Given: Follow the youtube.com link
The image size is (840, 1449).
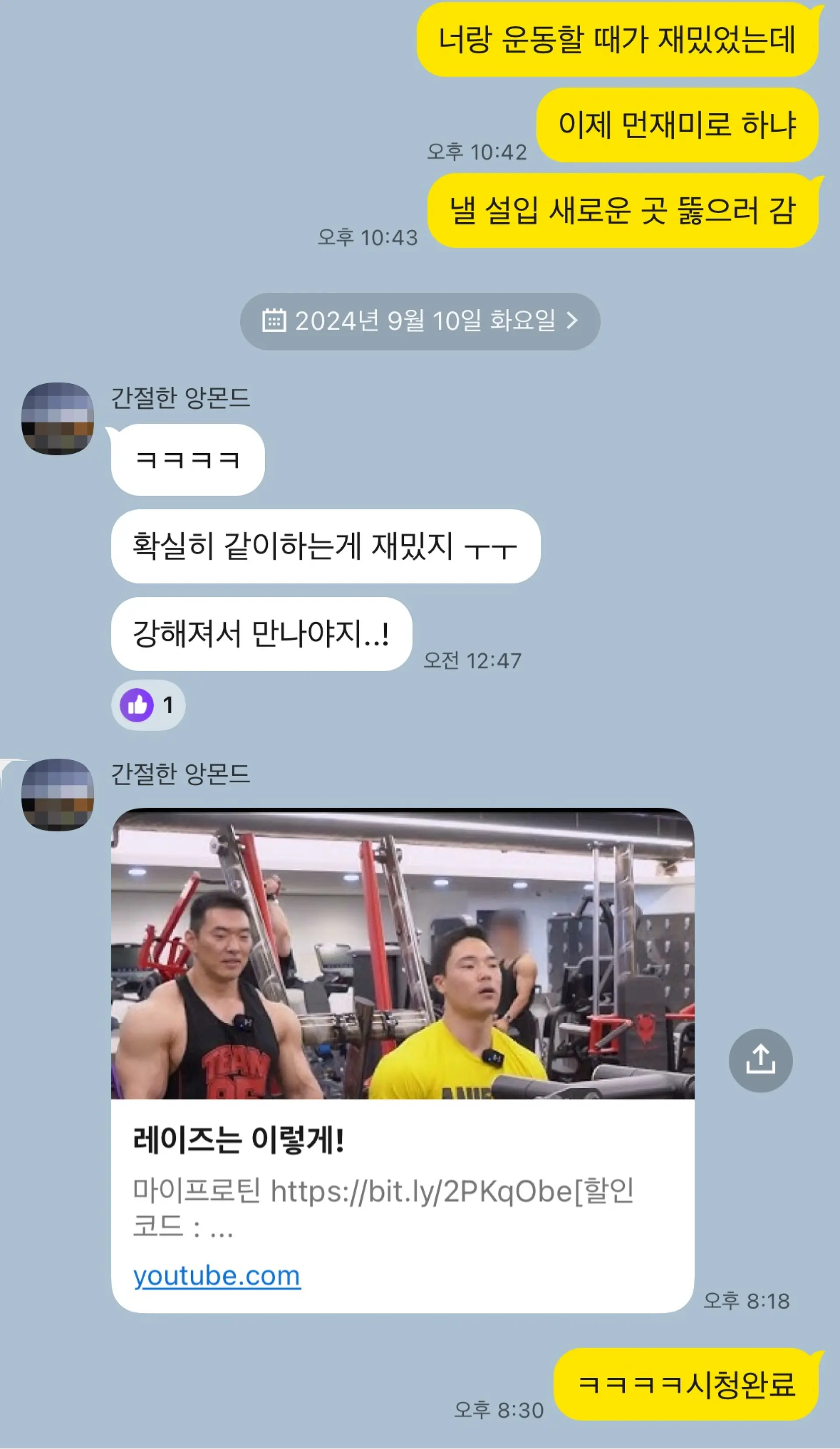Looking at the screenshot, I should pos(217,1275).
